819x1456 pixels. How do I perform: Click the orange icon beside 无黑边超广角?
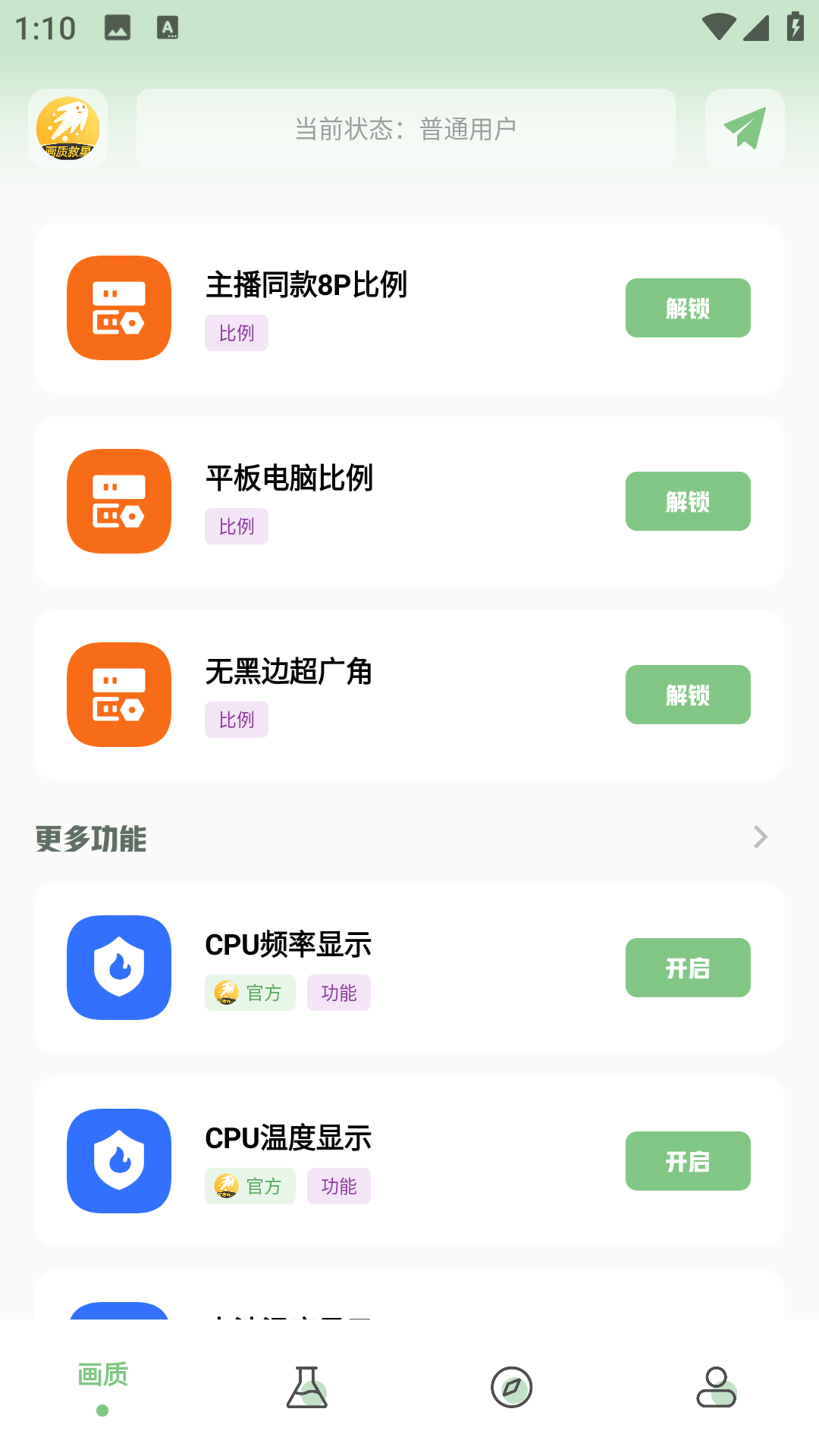pyautogui.click(x=118, y=695)
